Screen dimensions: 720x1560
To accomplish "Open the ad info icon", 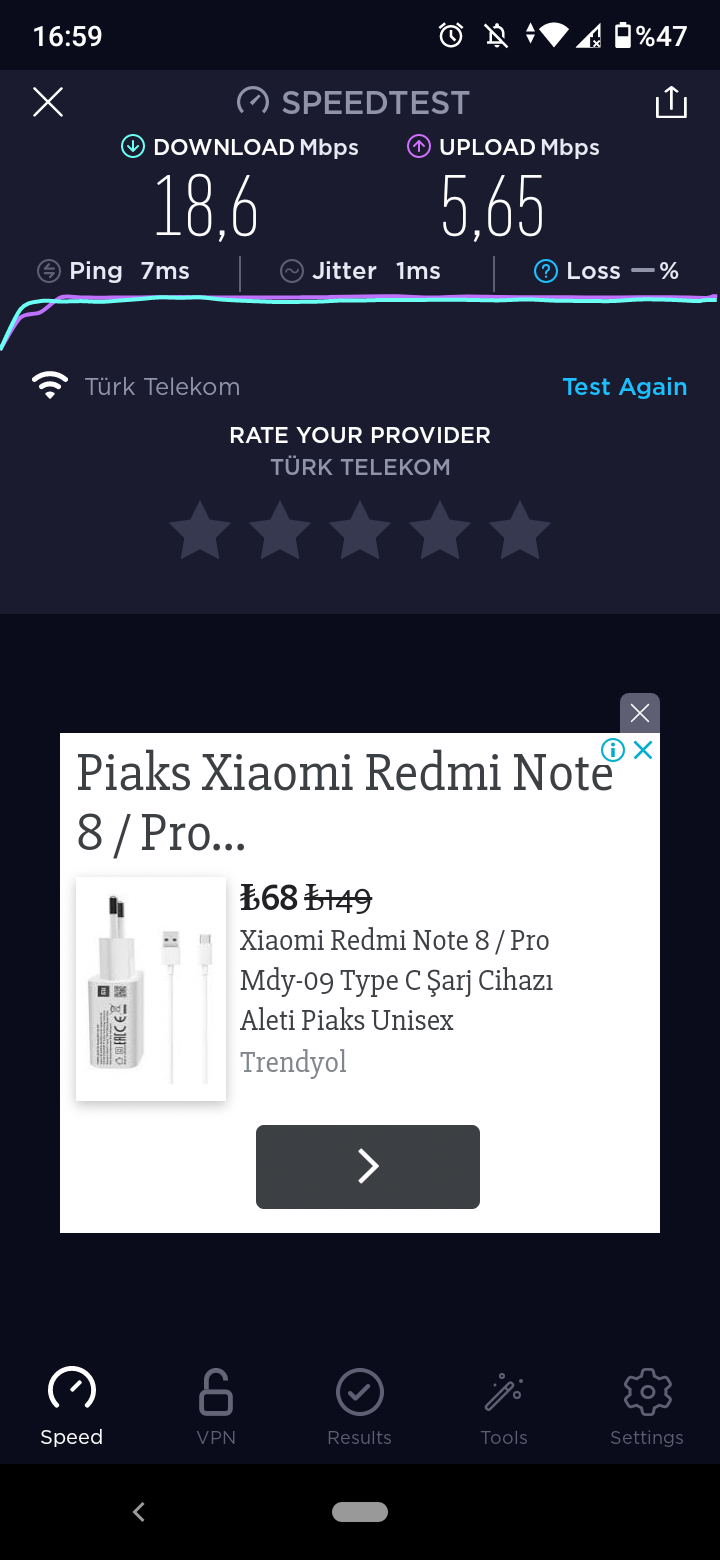I will [x=613, y=750].
